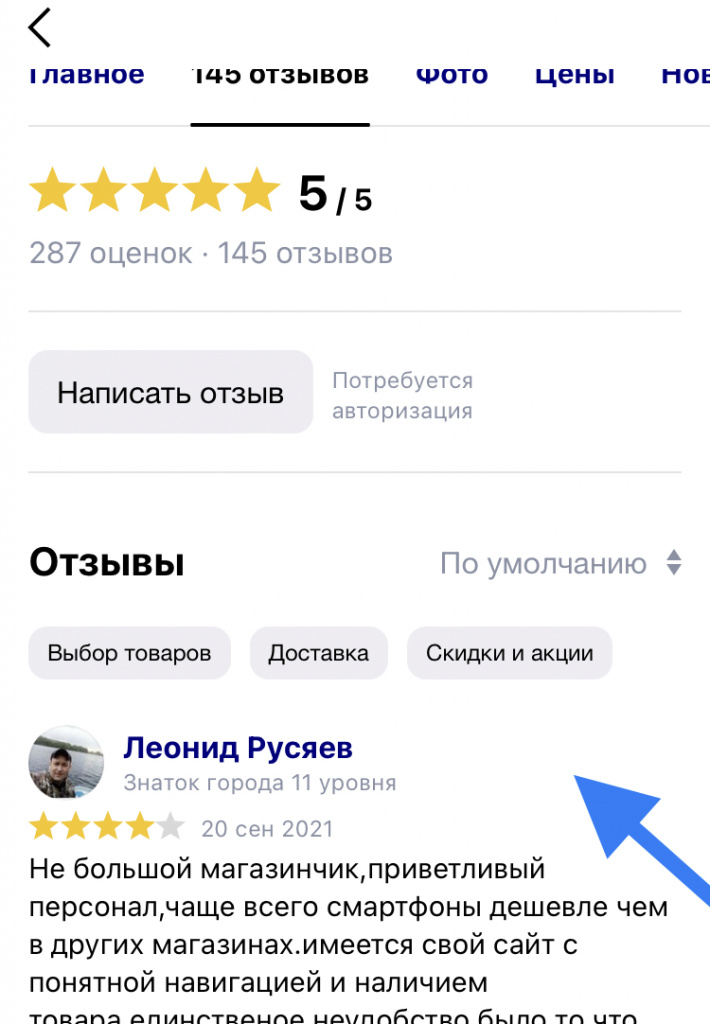Open the Цены tab
Viewport: 710px width, 1024px height.
click(x=574, y=75)
